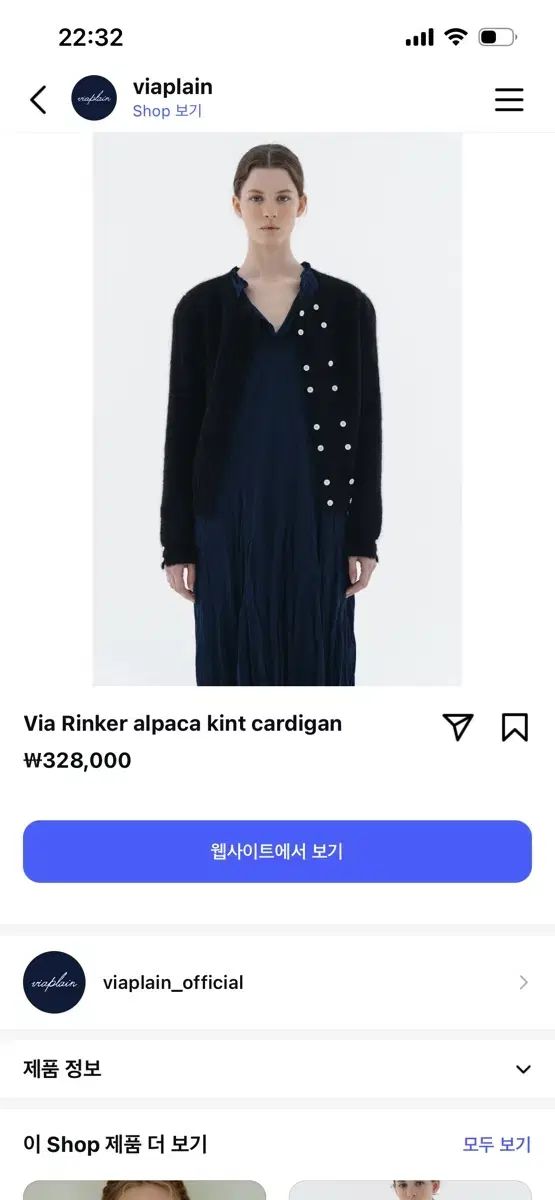Tap the 웹사이트에서 보기 button
The image size is (555, 1200).
coord(277,851)
